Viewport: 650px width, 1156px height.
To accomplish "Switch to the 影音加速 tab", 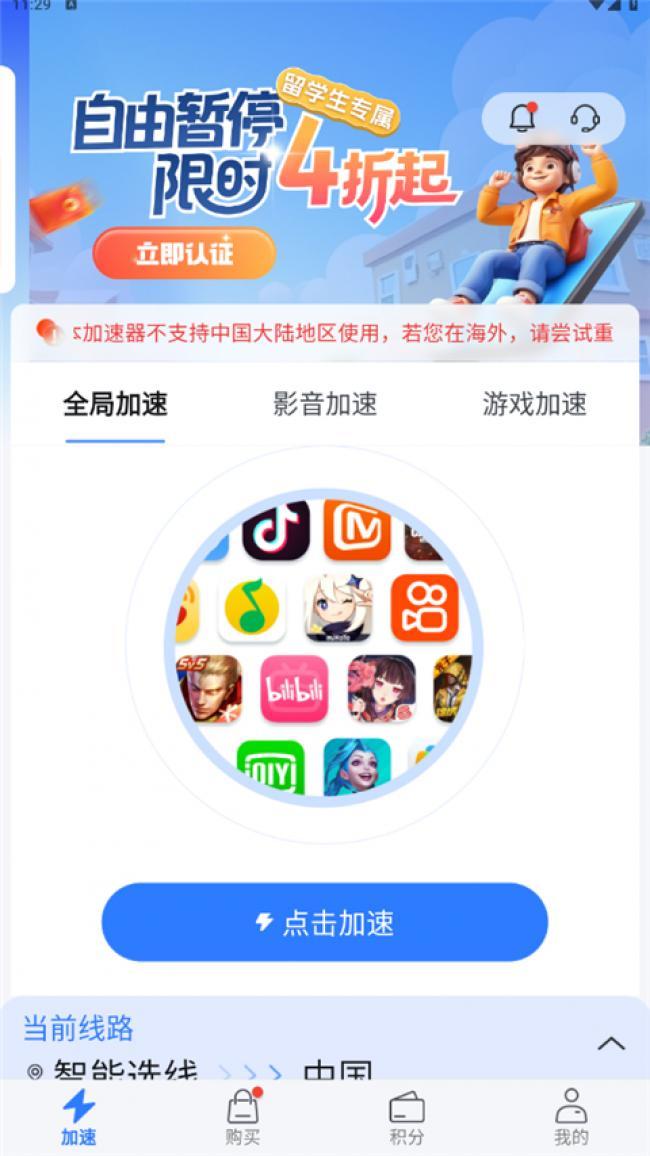I will click(x=325, y=404).
